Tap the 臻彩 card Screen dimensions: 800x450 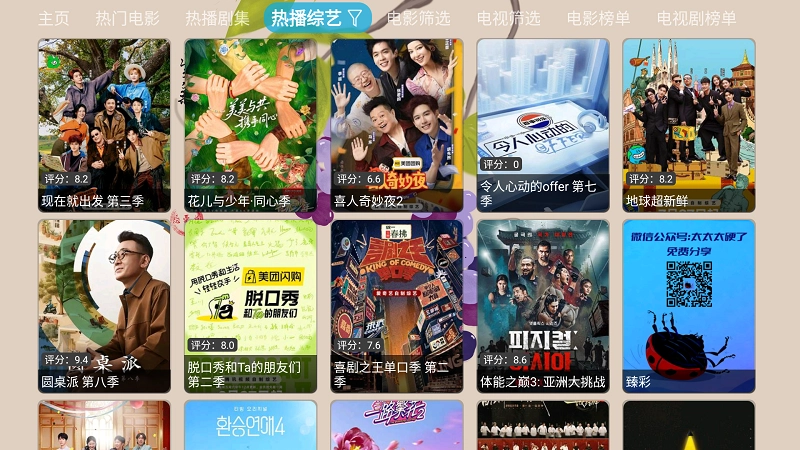click(x=689, y=306)
